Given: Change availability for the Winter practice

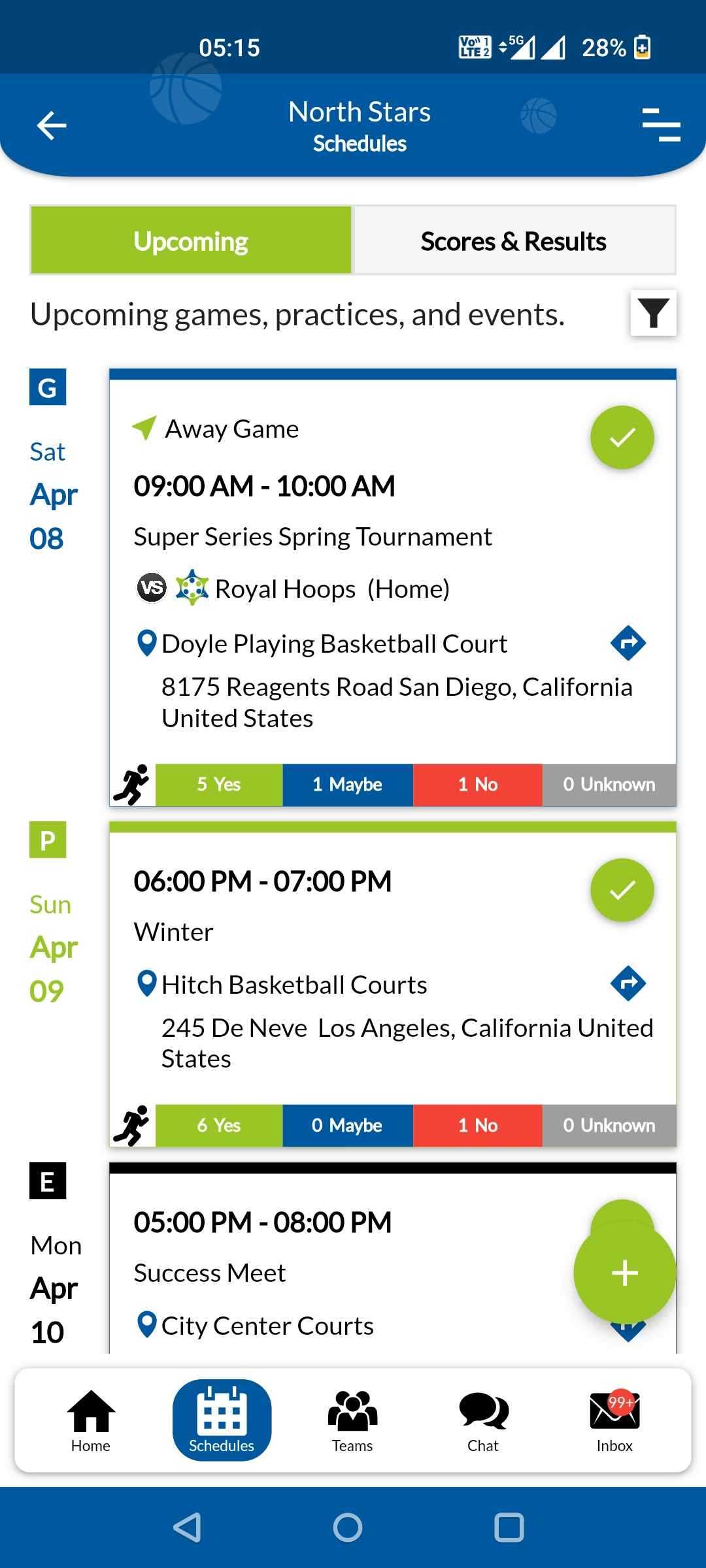Looking at the screenshot, I should pos(622,890).
